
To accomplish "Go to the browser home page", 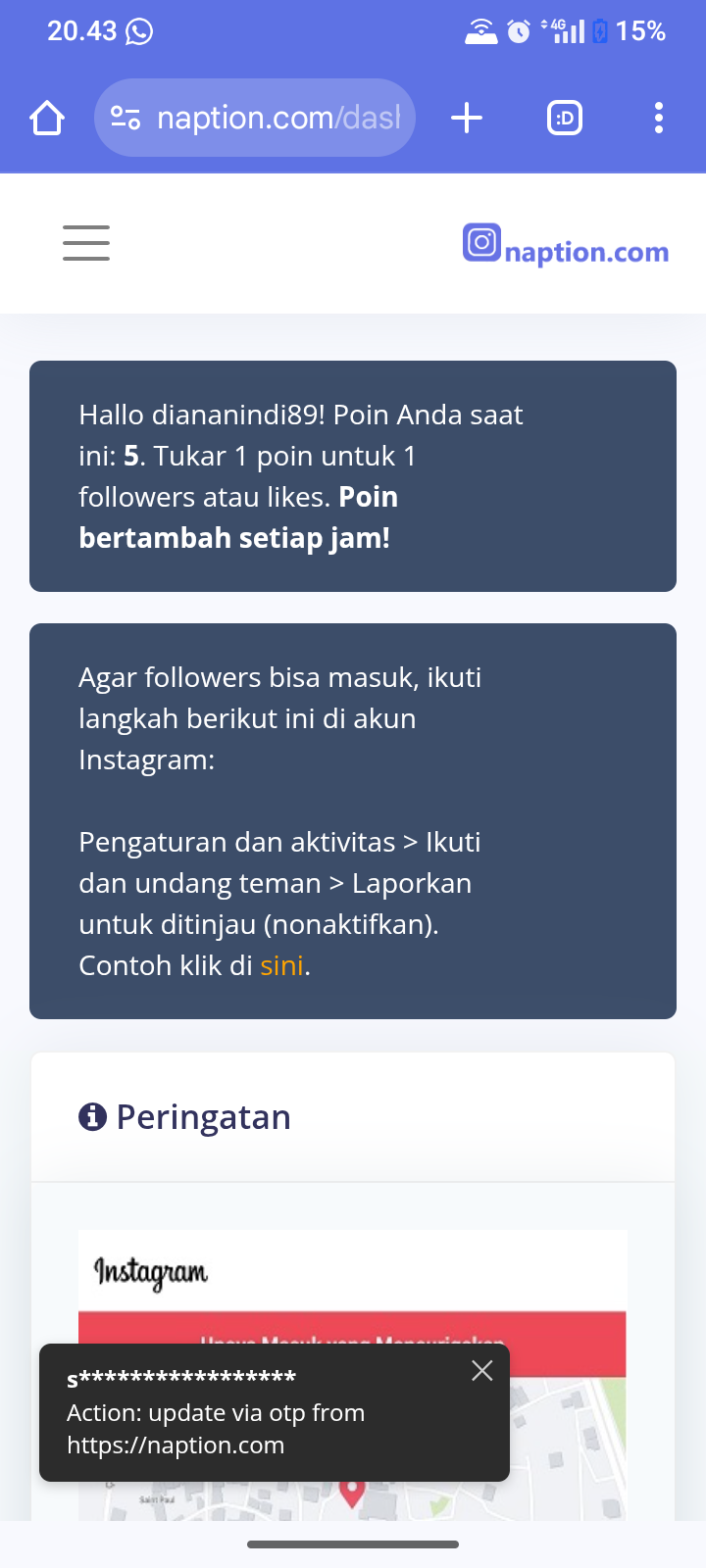I will (x=47, y=119).
